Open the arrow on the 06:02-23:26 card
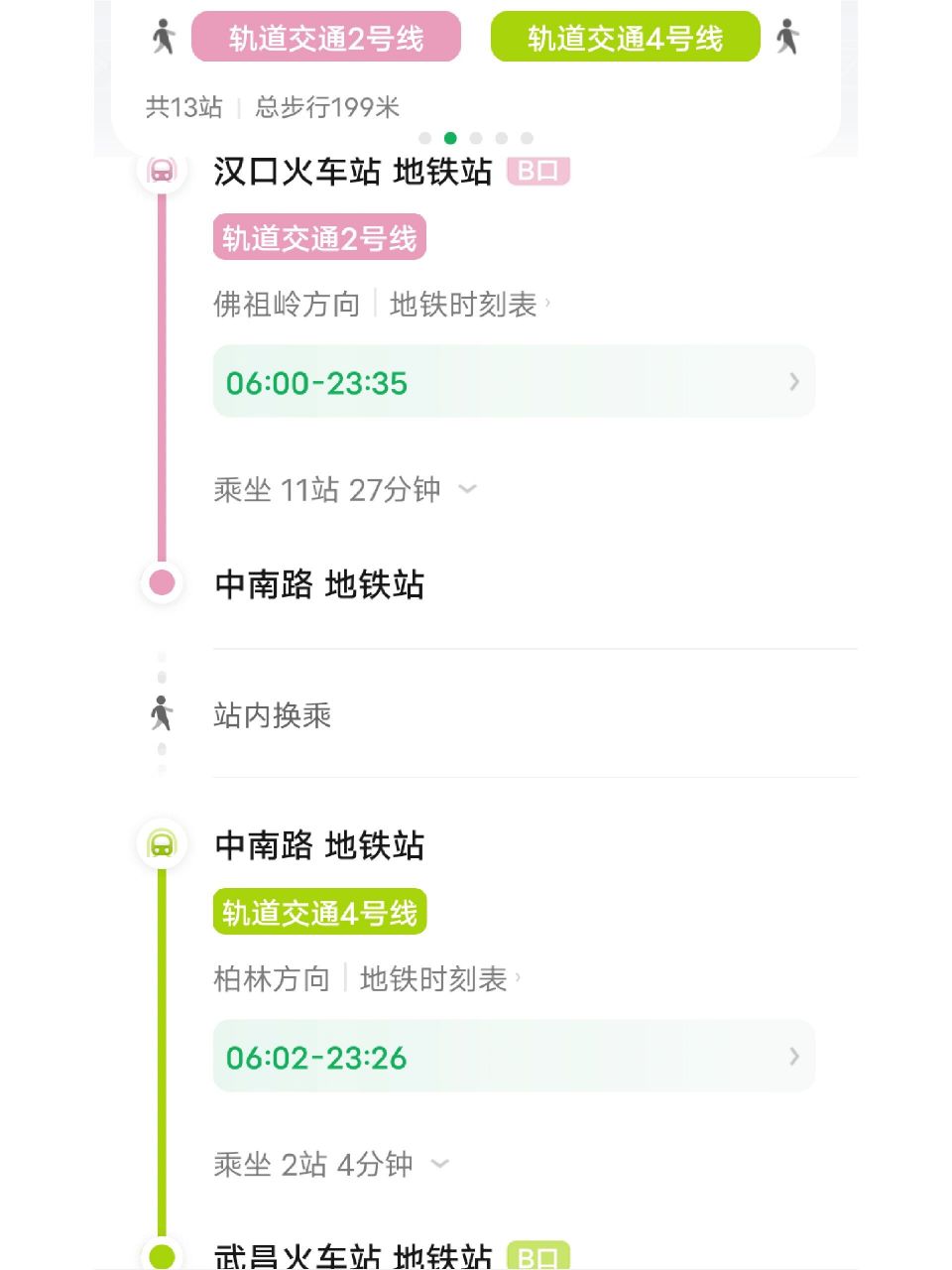 click(x=793, y=1057)
